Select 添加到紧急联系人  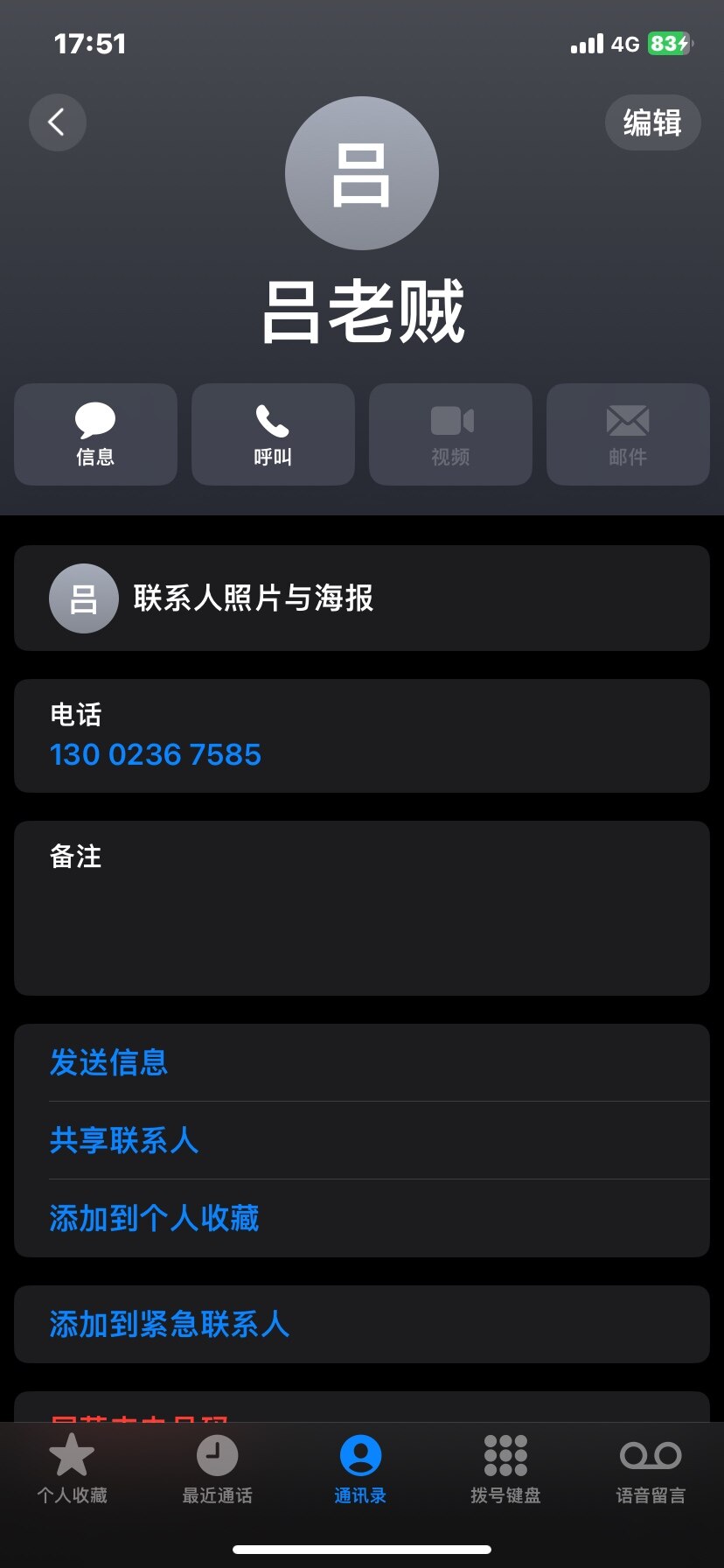tap(170, 1324)
